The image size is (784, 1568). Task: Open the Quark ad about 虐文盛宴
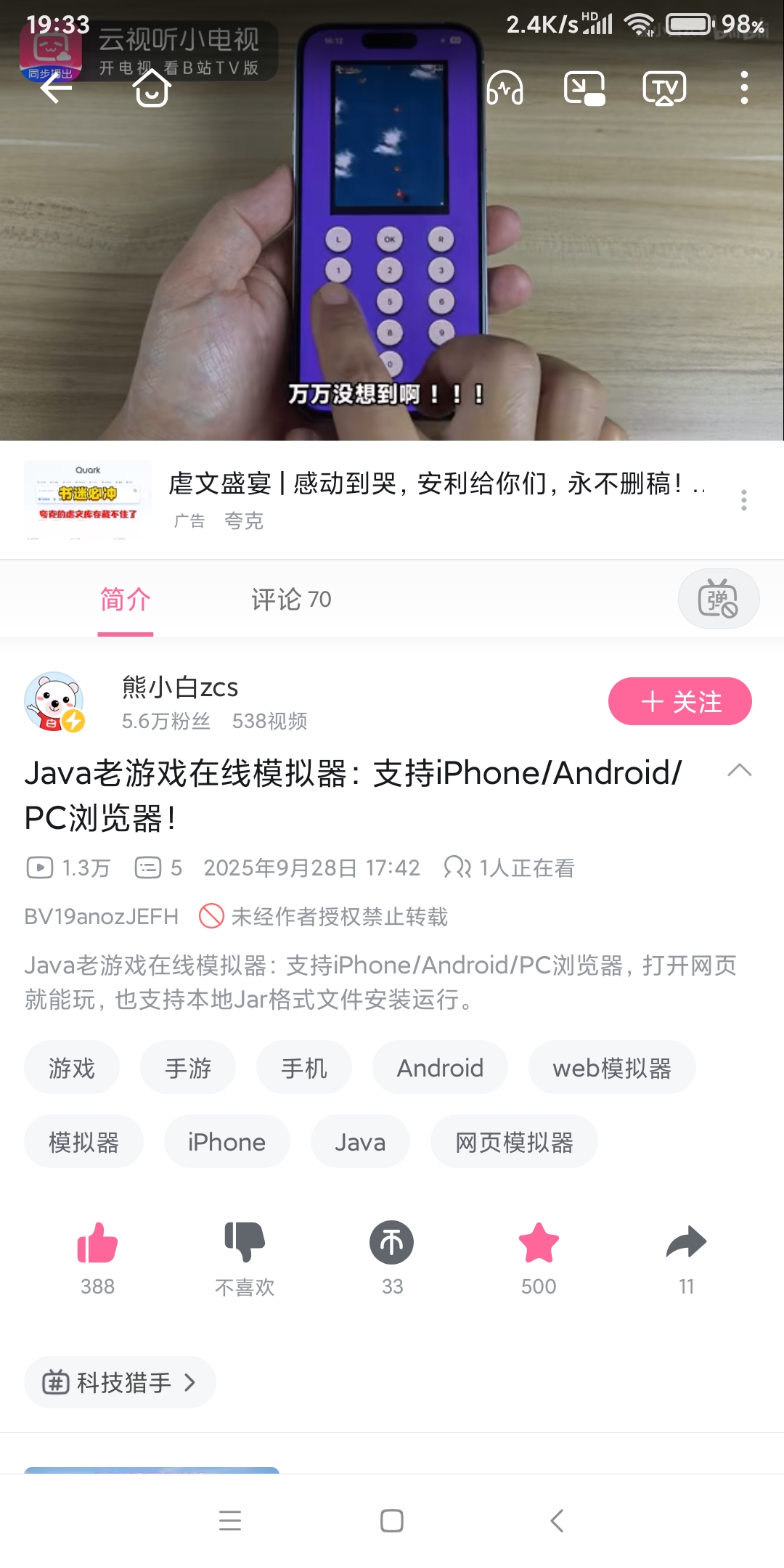pyautogui.click(x=436, y=484)
